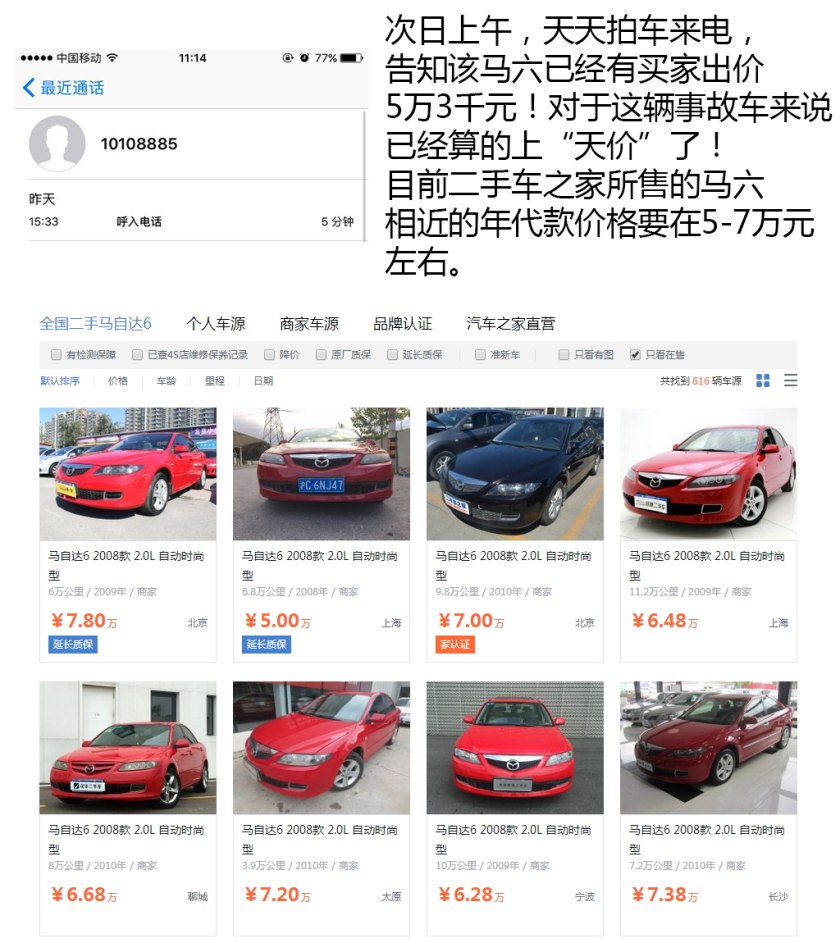Image resolution: width=840 pixels, height=943 pixels.
Task: Switch to grid view layout
Action: coord(763,381)
